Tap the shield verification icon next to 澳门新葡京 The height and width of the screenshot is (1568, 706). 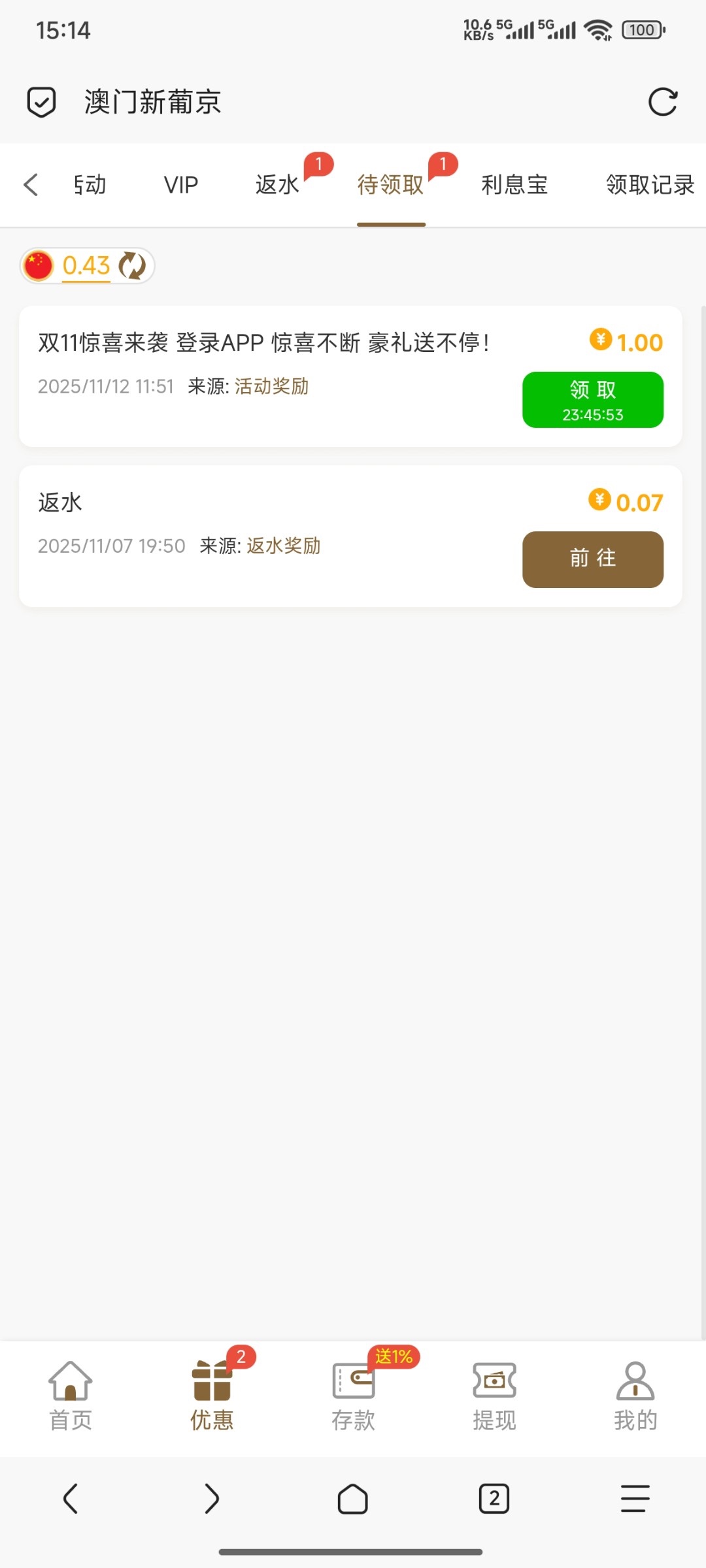click(x=41, y=101)
